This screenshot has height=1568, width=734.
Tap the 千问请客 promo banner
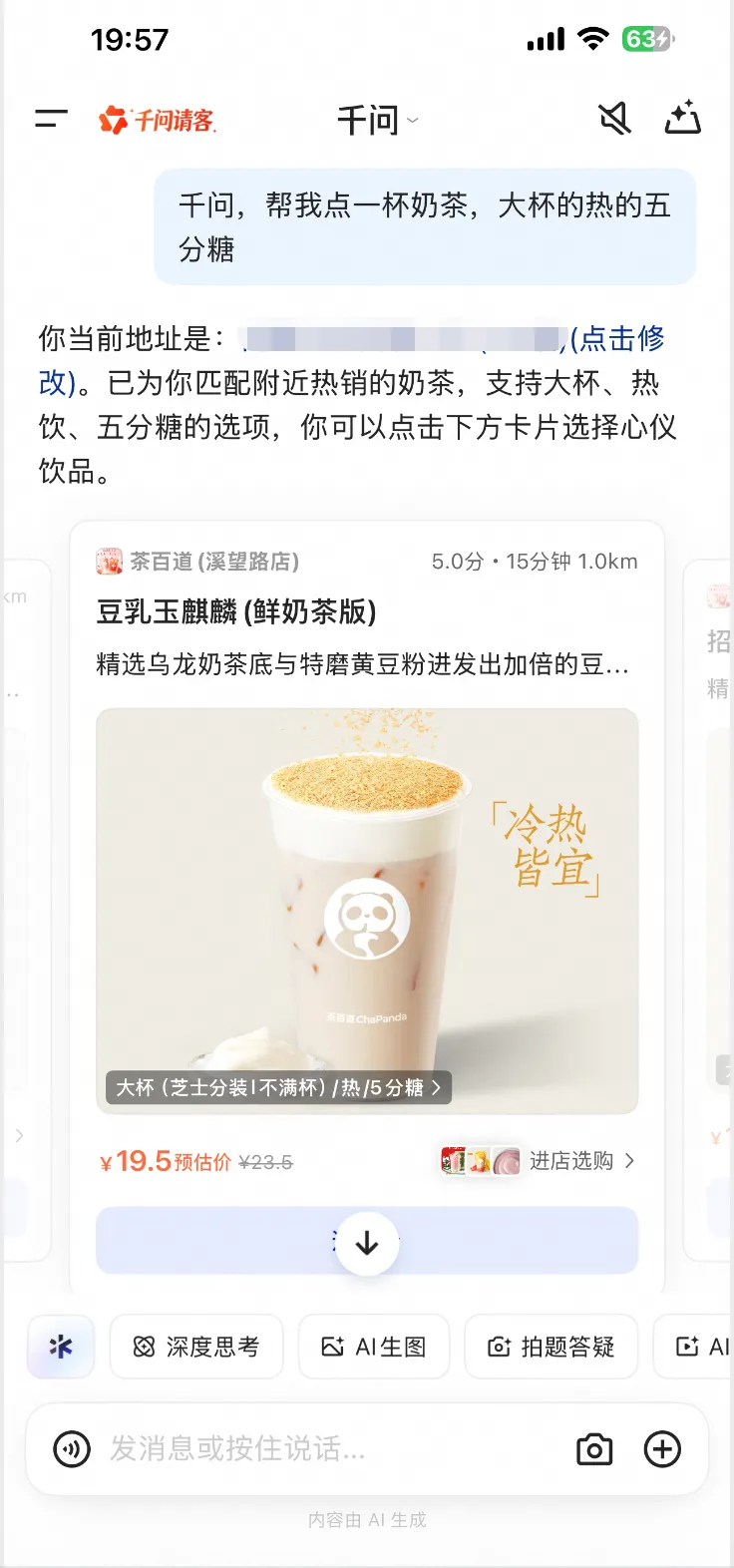coord(158,121)
